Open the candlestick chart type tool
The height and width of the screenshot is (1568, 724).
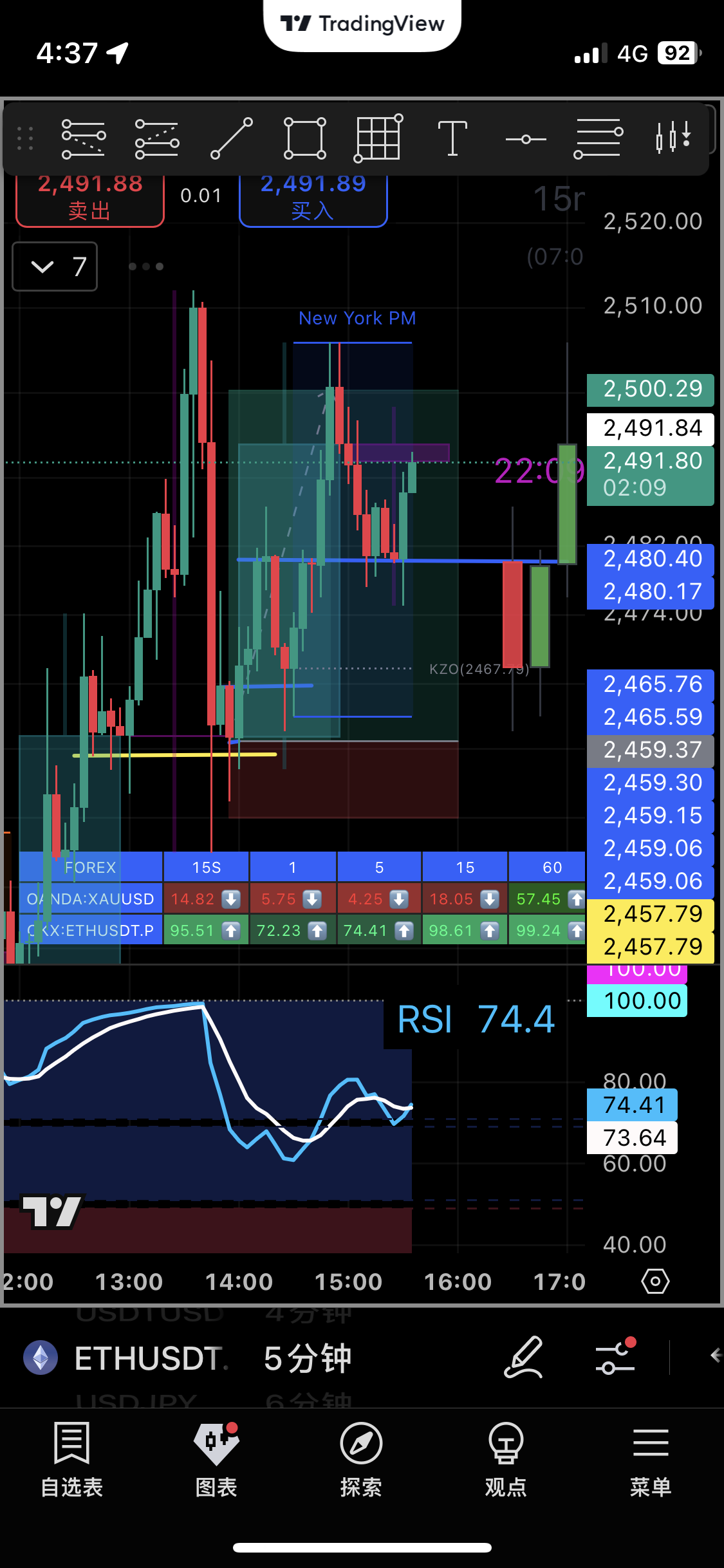coord(673,138)
